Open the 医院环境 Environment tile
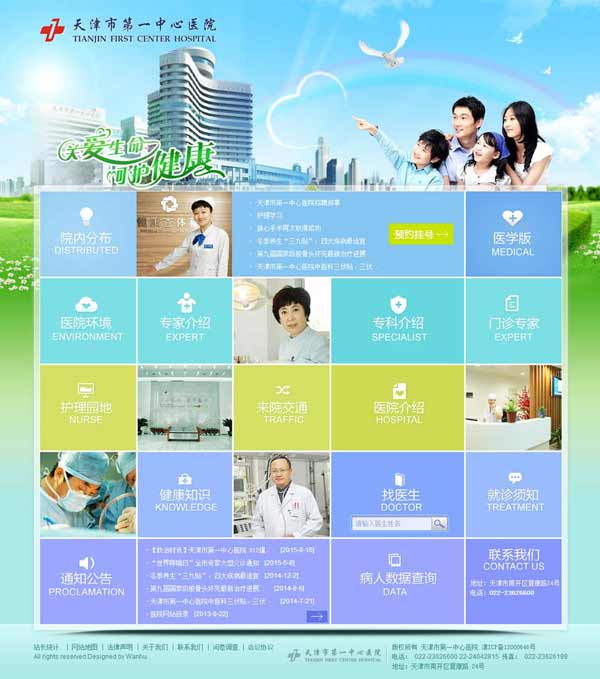Screen dimensions: 600x679 coord(88,321)
